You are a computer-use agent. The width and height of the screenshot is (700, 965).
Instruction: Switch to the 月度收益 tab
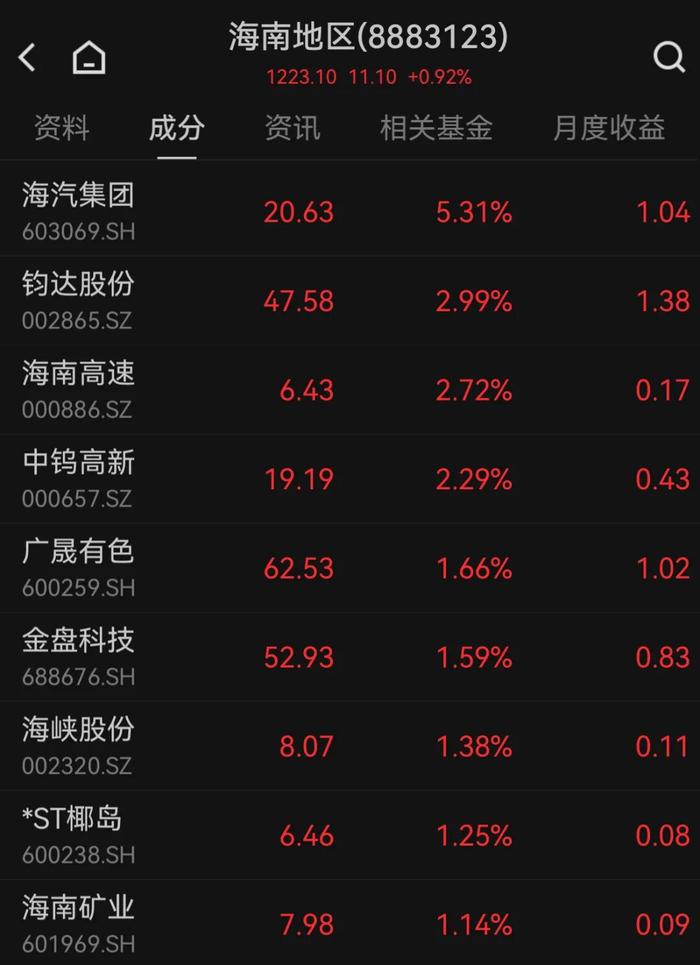[x=609, y=128]
